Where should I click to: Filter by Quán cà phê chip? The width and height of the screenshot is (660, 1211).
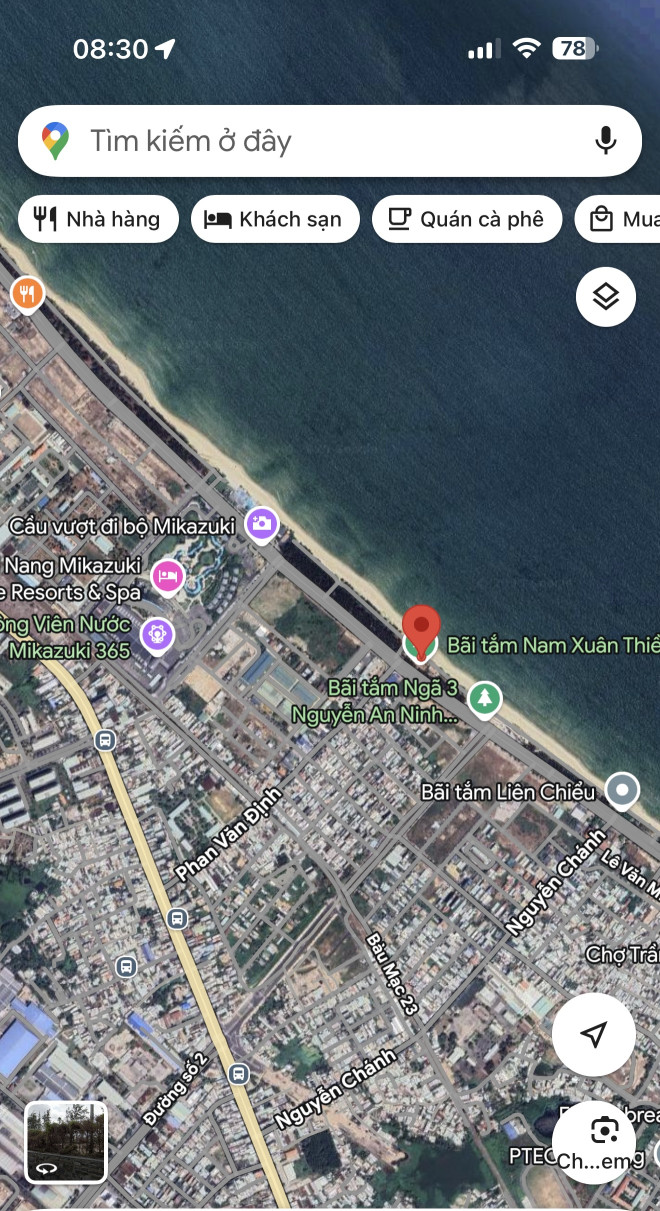[x=467, y=219]
